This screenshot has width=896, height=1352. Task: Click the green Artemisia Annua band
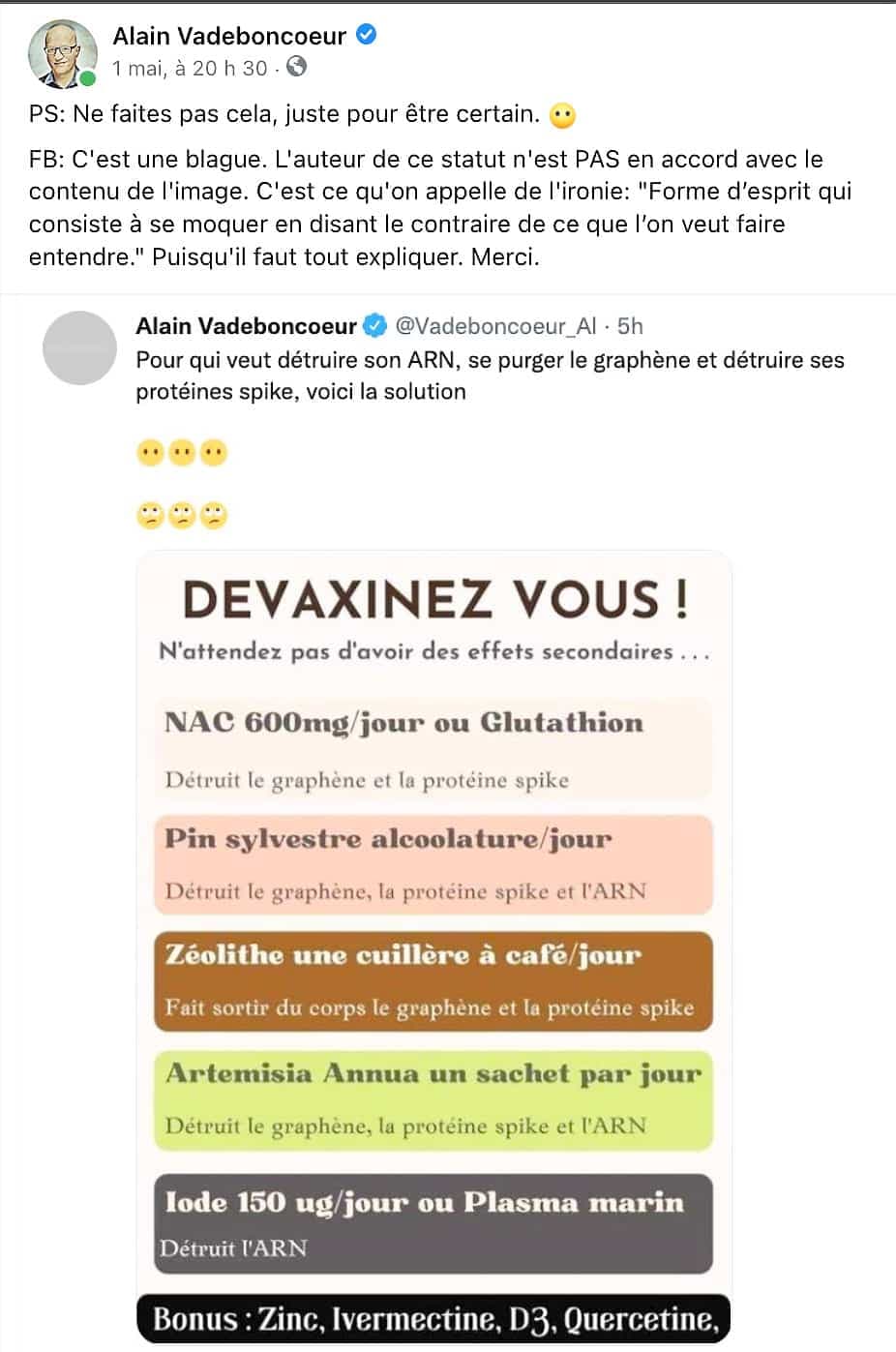(434, 1098)
